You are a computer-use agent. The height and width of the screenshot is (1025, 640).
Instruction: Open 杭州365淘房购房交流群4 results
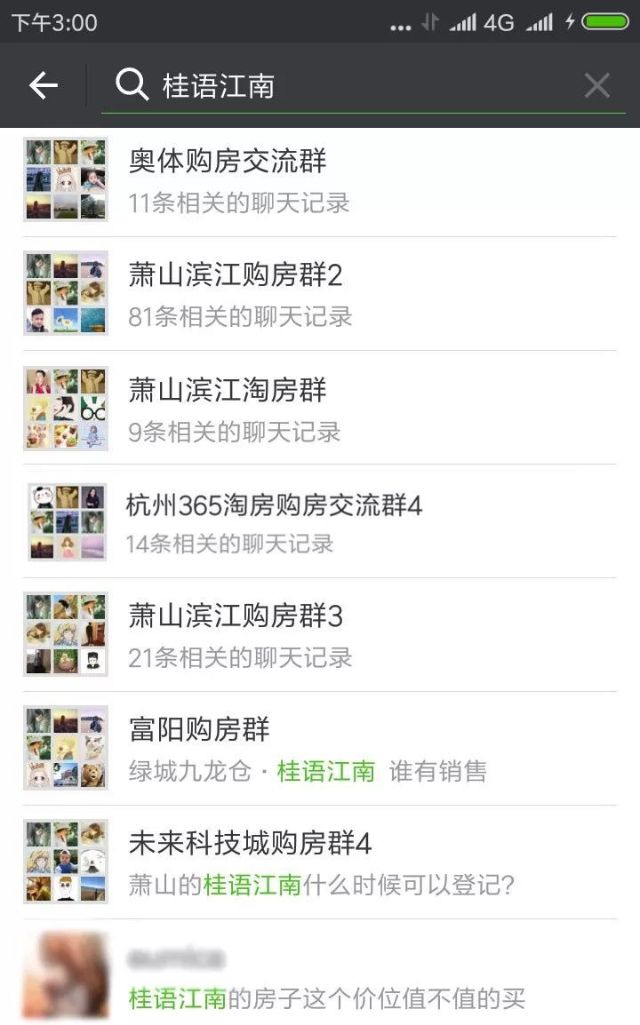tap(320, 522)
